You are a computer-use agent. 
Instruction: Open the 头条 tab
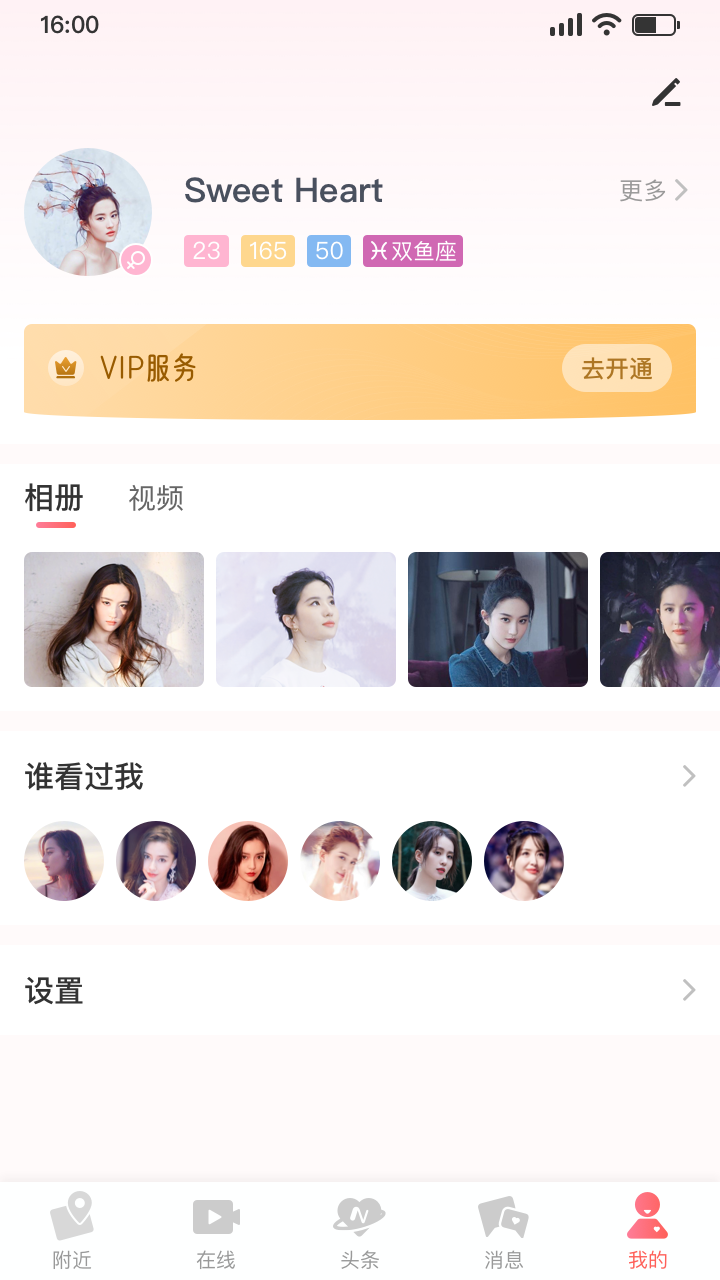pos(360,1231)
